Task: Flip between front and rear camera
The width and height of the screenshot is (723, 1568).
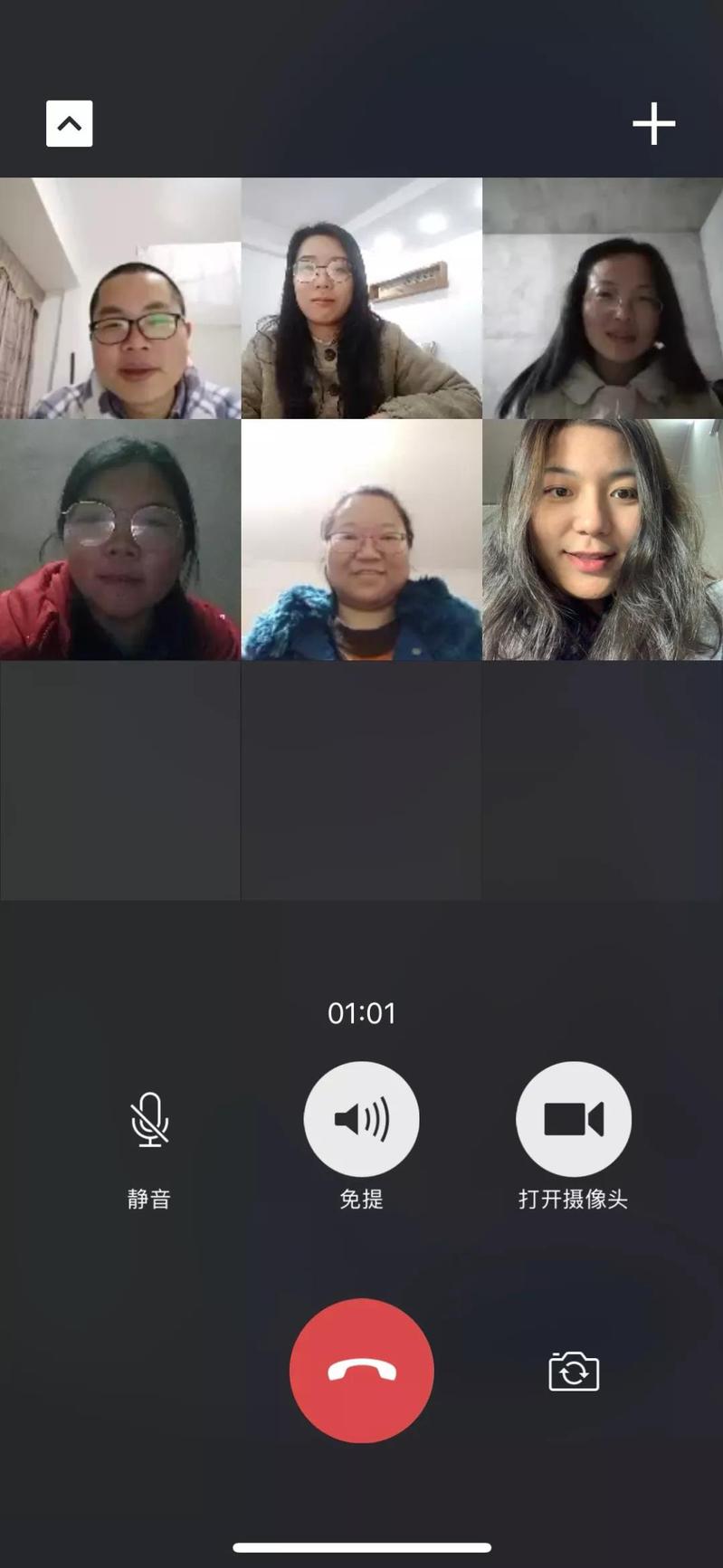Action: pos(574,1372)
